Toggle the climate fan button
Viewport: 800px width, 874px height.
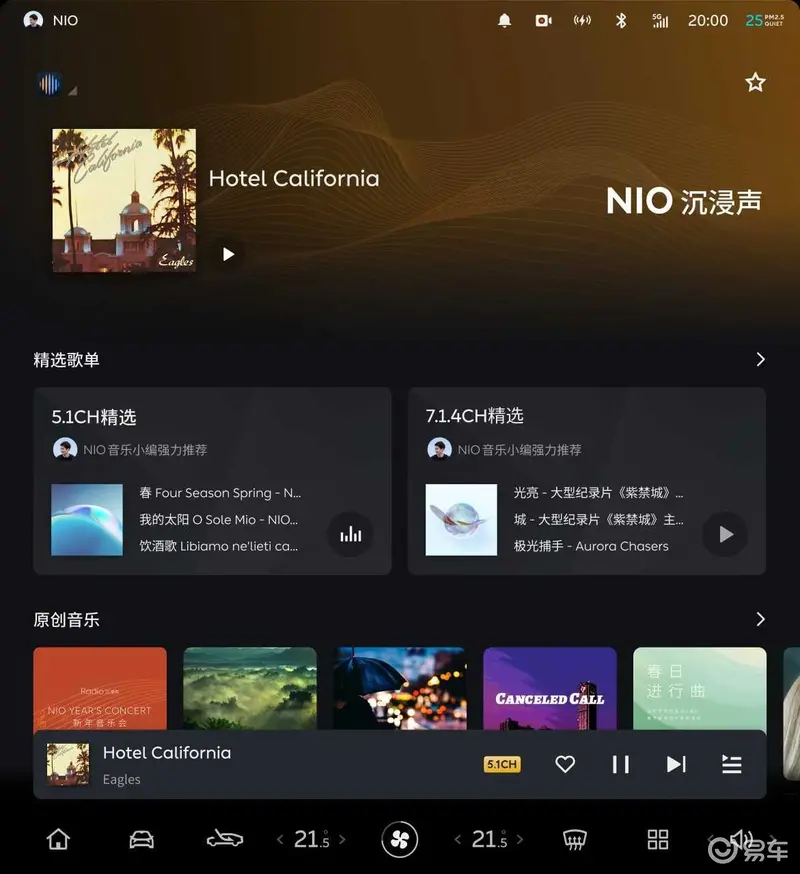tap(399, 839)
